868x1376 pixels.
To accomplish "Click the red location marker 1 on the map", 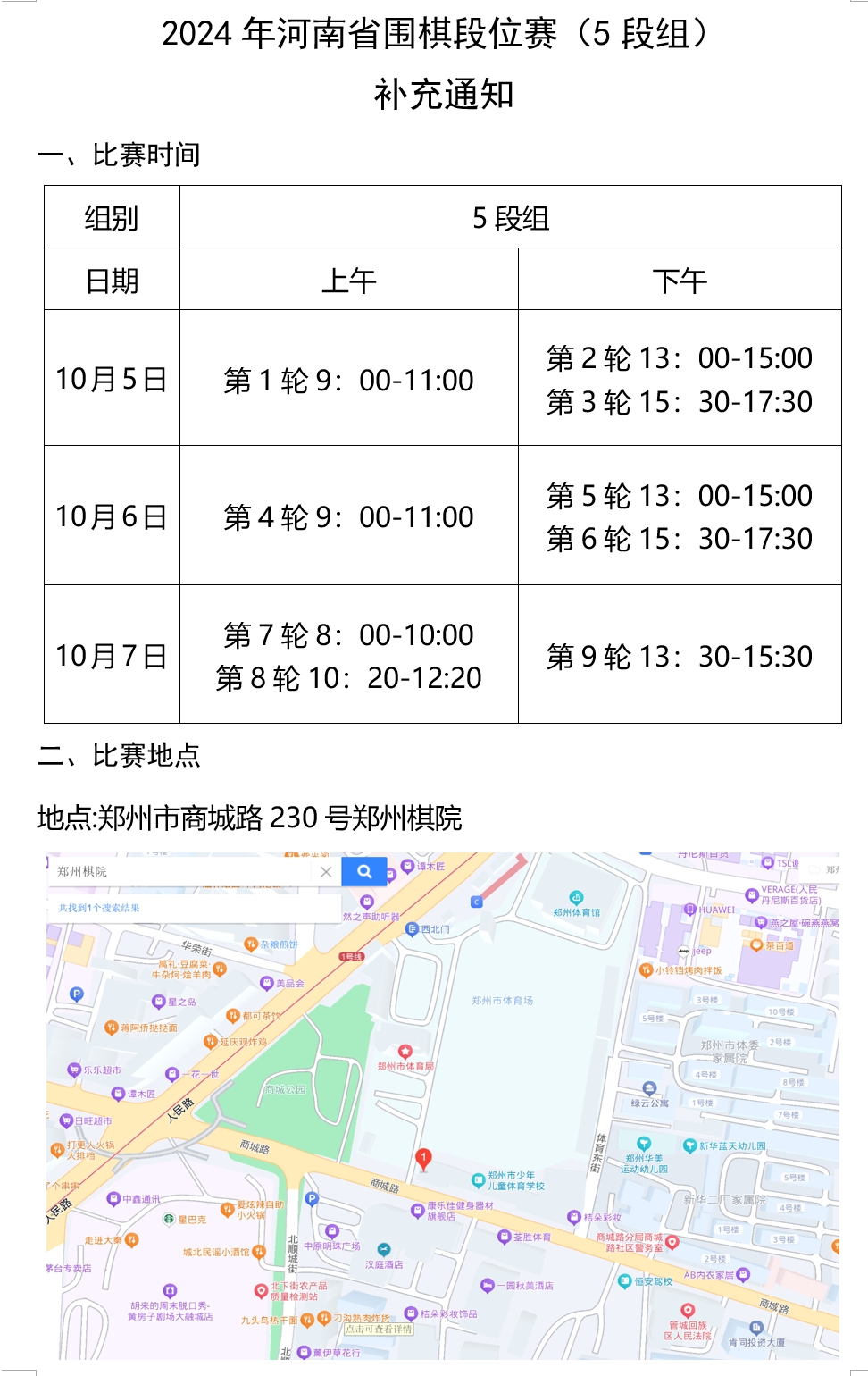I will coord(424,1157).
